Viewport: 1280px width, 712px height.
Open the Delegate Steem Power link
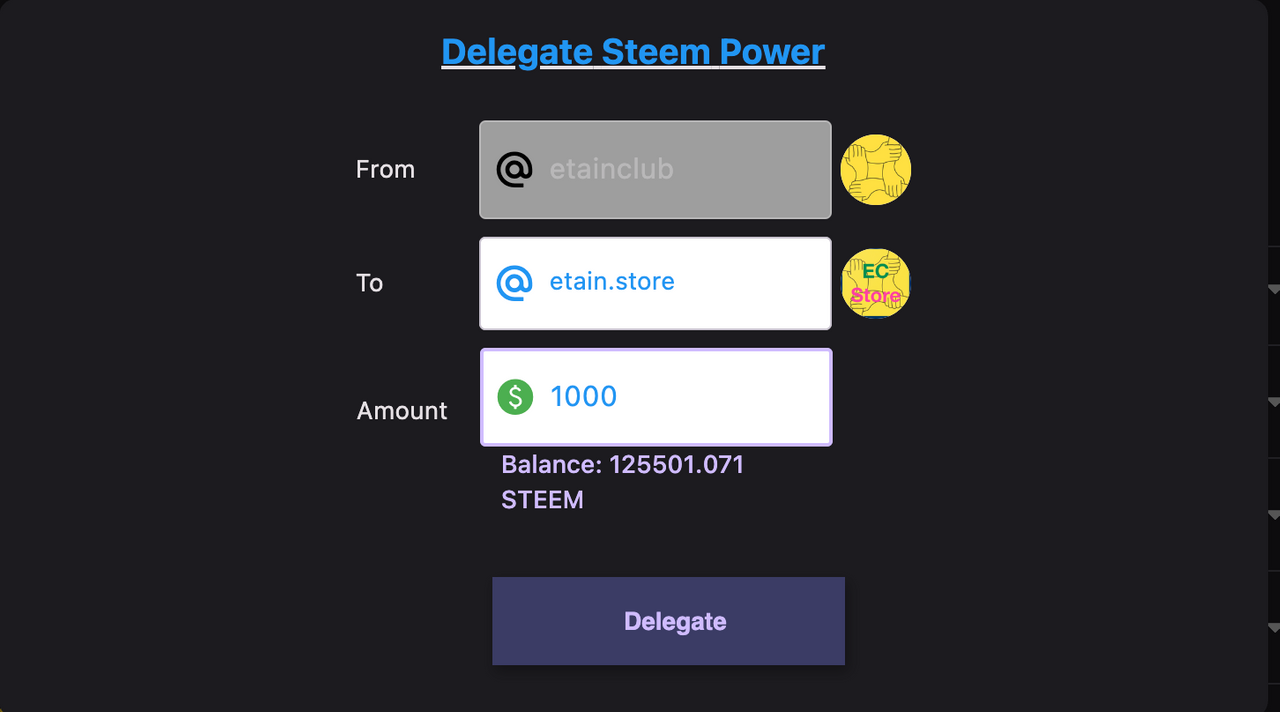633,52
